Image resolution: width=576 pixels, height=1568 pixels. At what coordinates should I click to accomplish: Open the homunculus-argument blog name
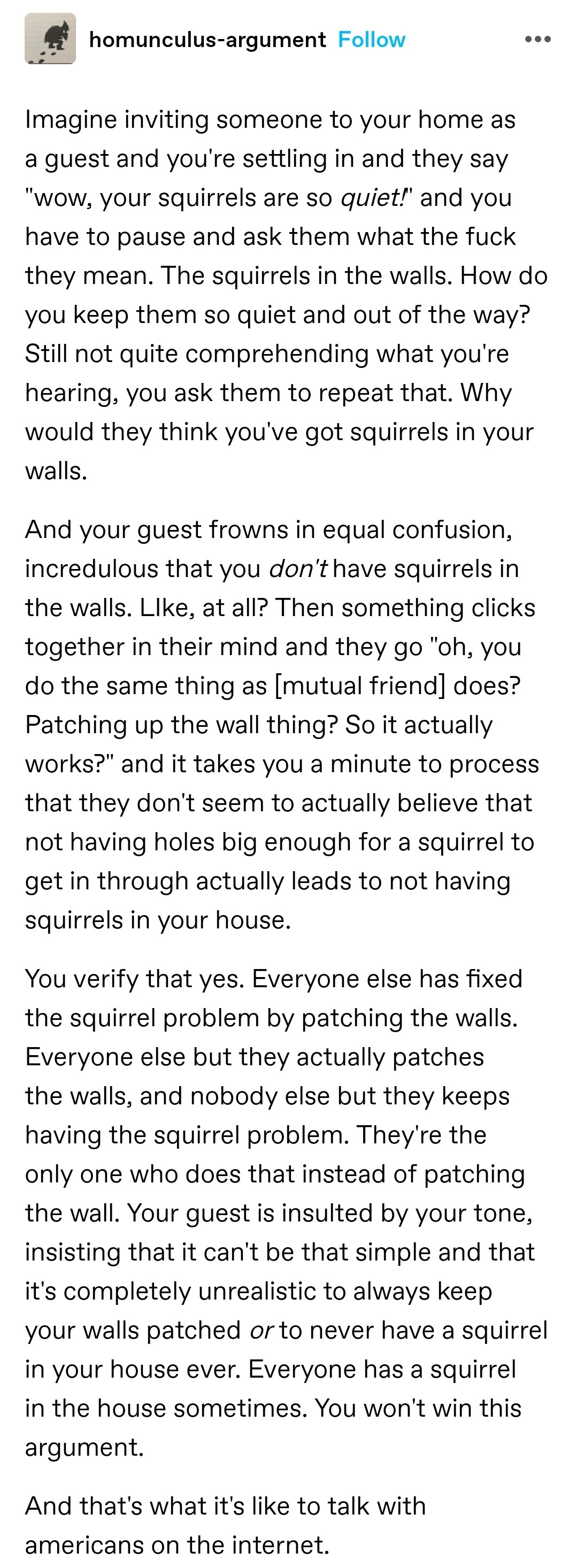[207, 40]
